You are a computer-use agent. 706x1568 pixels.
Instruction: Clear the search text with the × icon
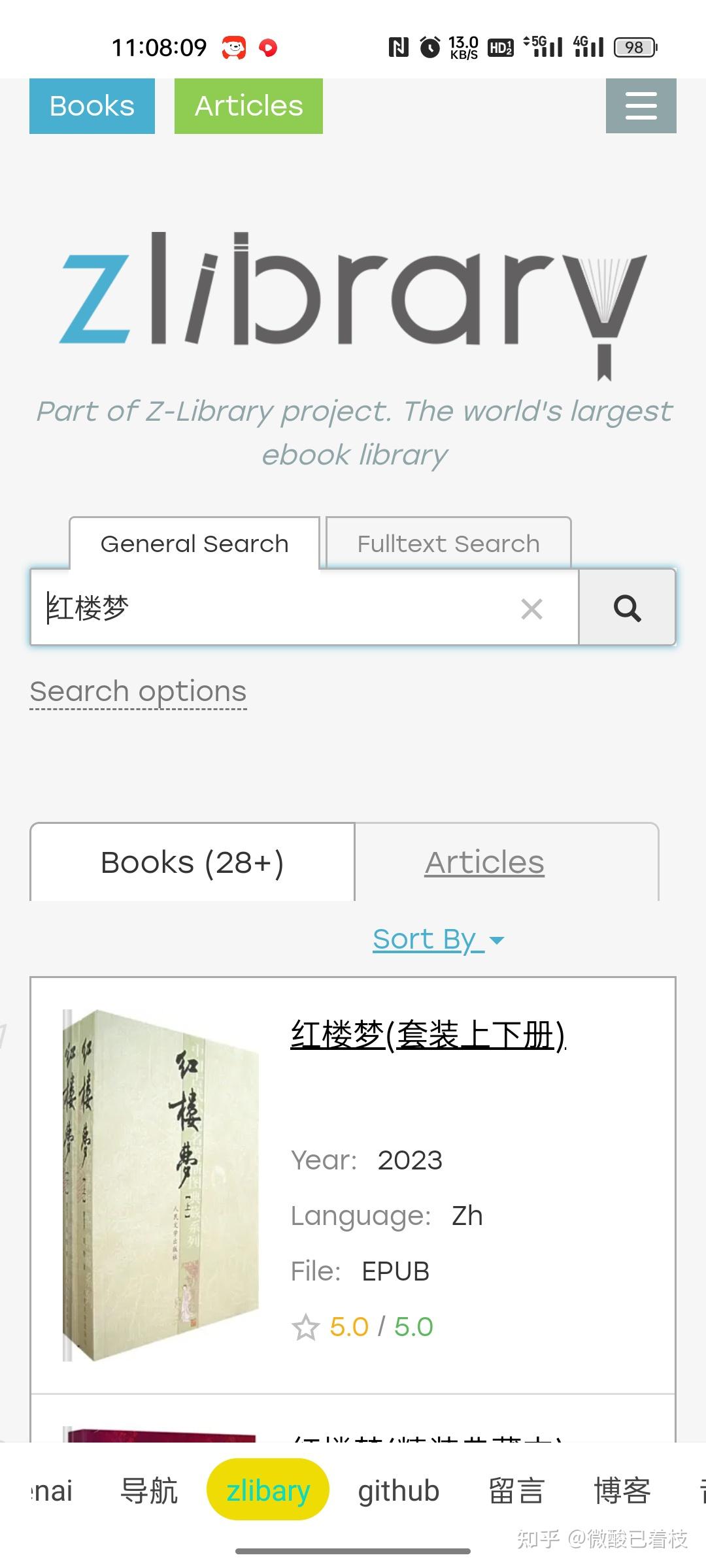click(x=532, y=608)
